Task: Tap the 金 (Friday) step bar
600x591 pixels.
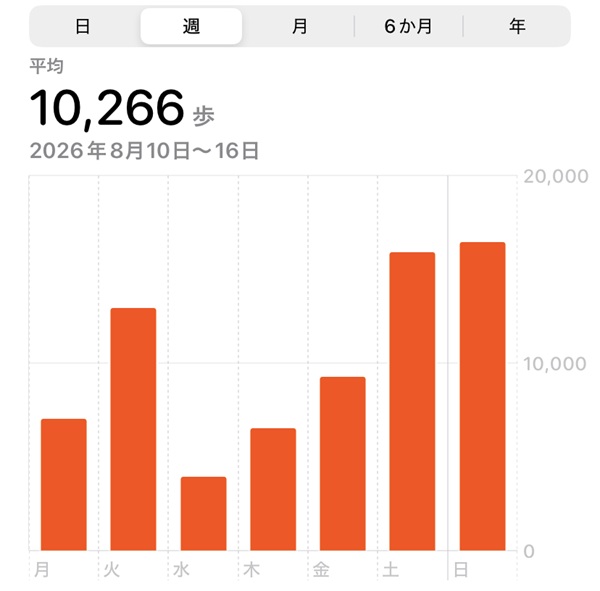Action: coord(342,464)
